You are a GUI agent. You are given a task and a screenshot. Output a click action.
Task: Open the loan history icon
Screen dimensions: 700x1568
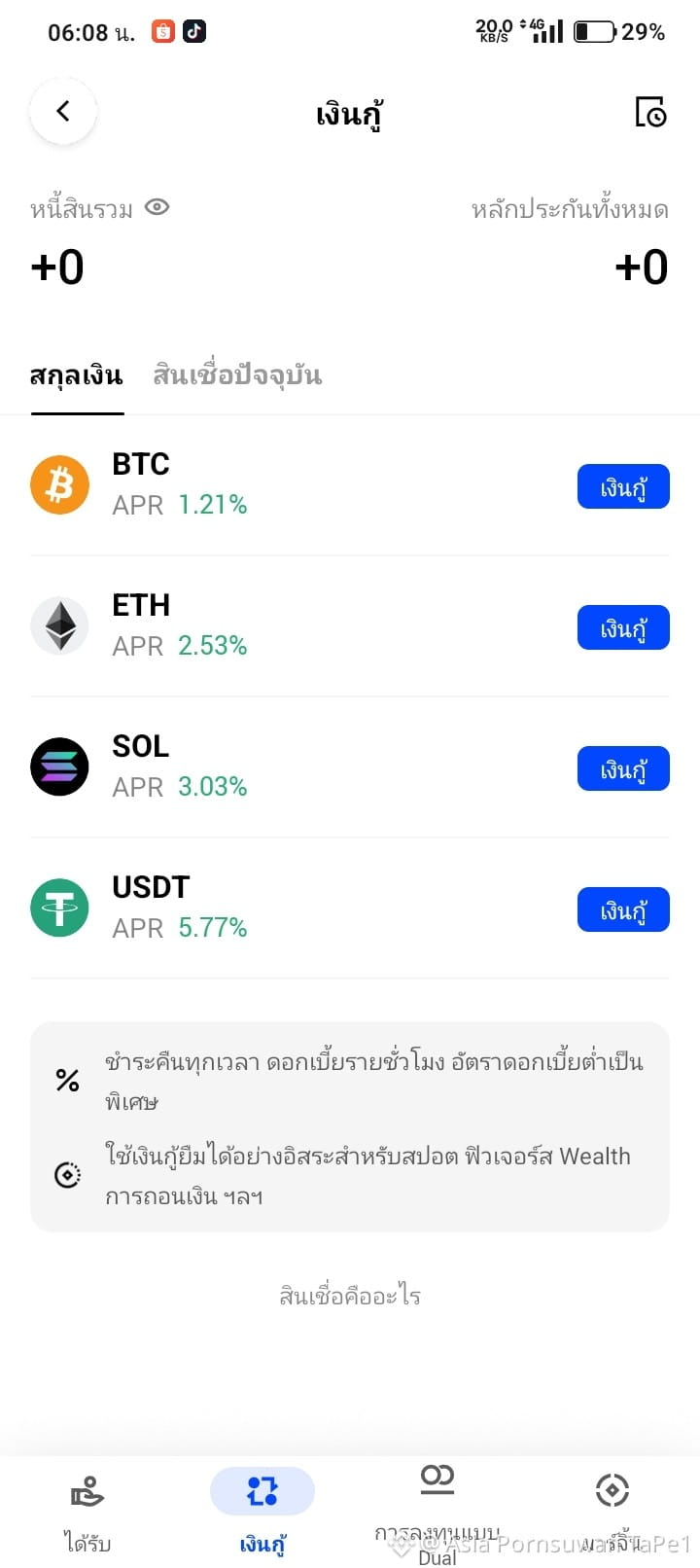point(650,112)
